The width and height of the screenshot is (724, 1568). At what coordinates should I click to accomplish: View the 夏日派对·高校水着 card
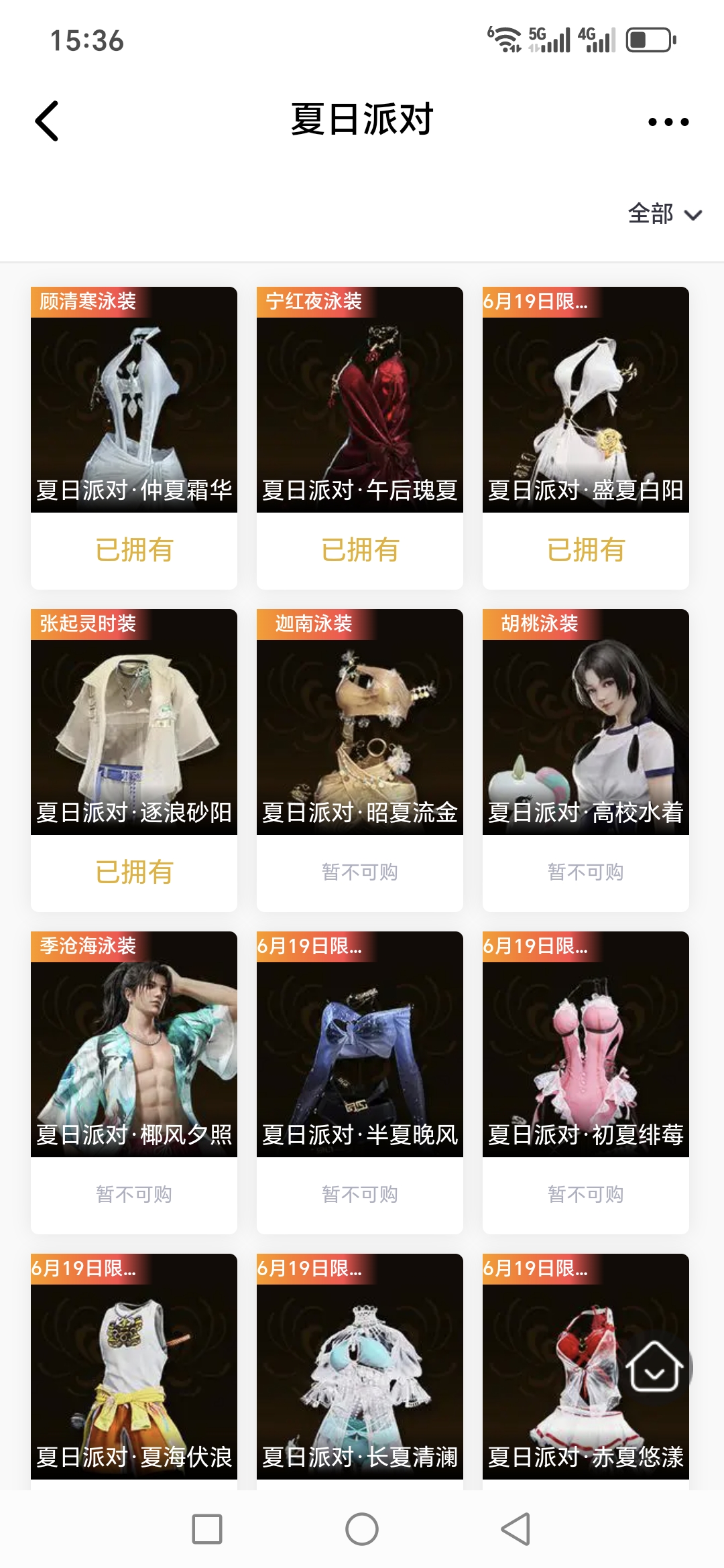point(586,724)
